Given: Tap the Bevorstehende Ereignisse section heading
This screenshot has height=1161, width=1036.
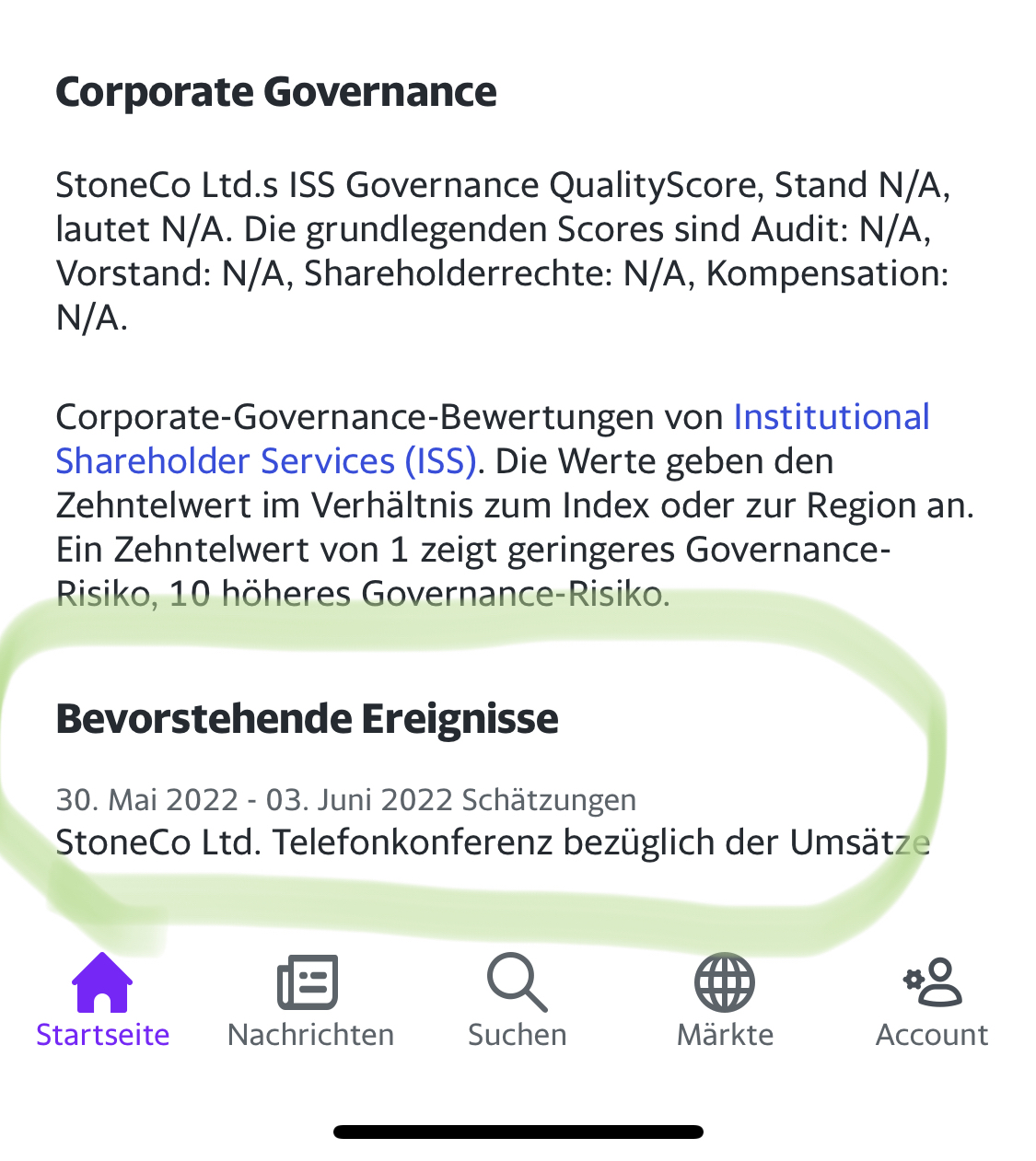Looking at the screenshot, I should click(308, 720).
